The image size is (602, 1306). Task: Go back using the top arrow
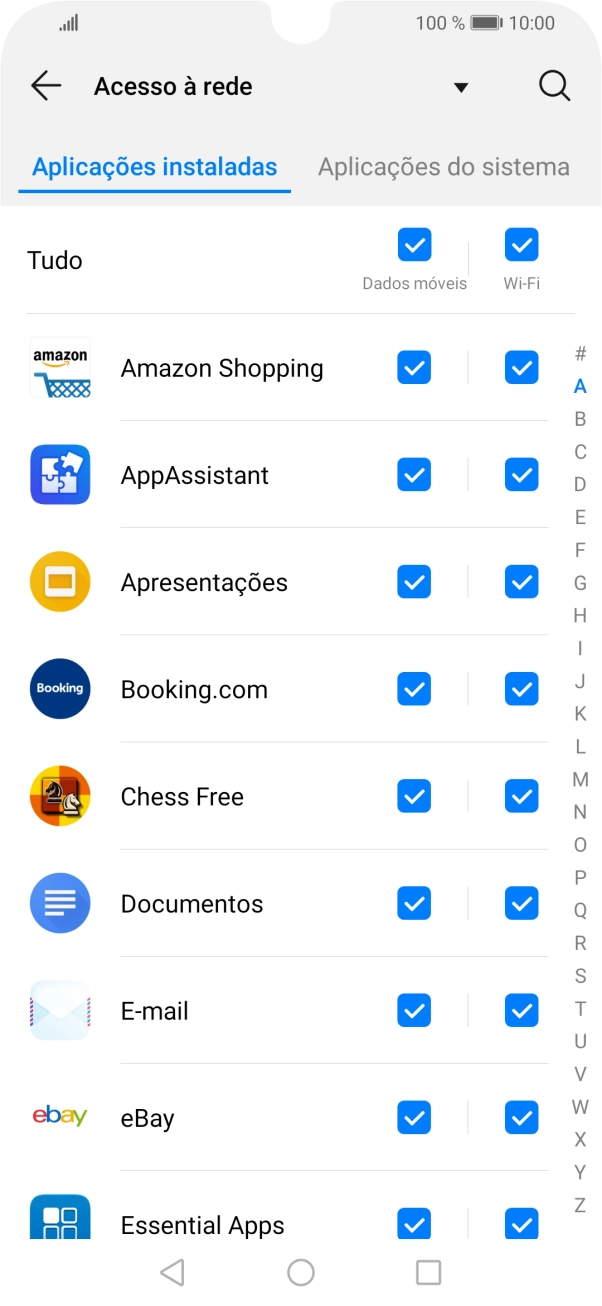[46, 86]
